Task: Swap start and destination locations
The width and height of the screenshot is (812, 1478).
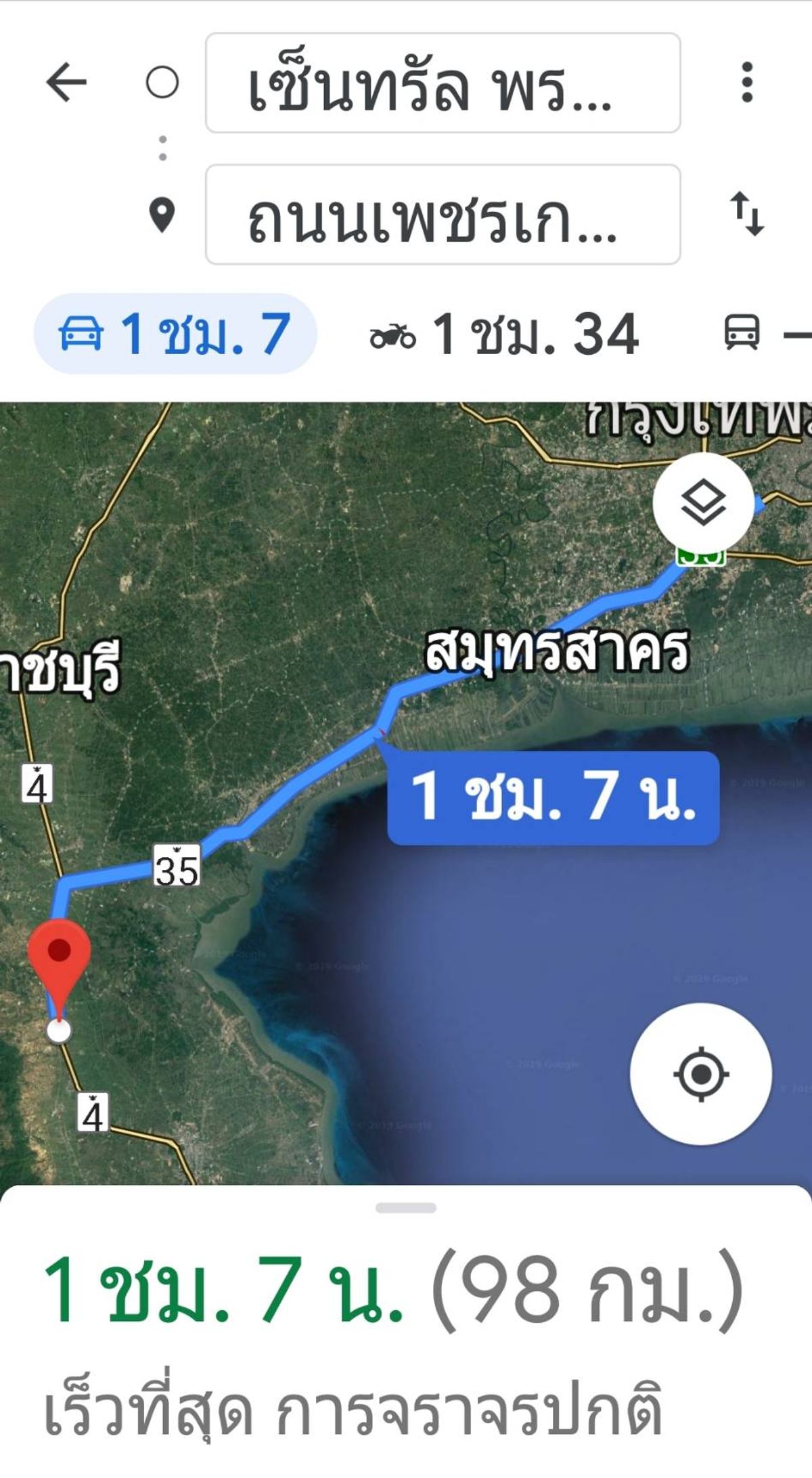Action: coord(747,214)
